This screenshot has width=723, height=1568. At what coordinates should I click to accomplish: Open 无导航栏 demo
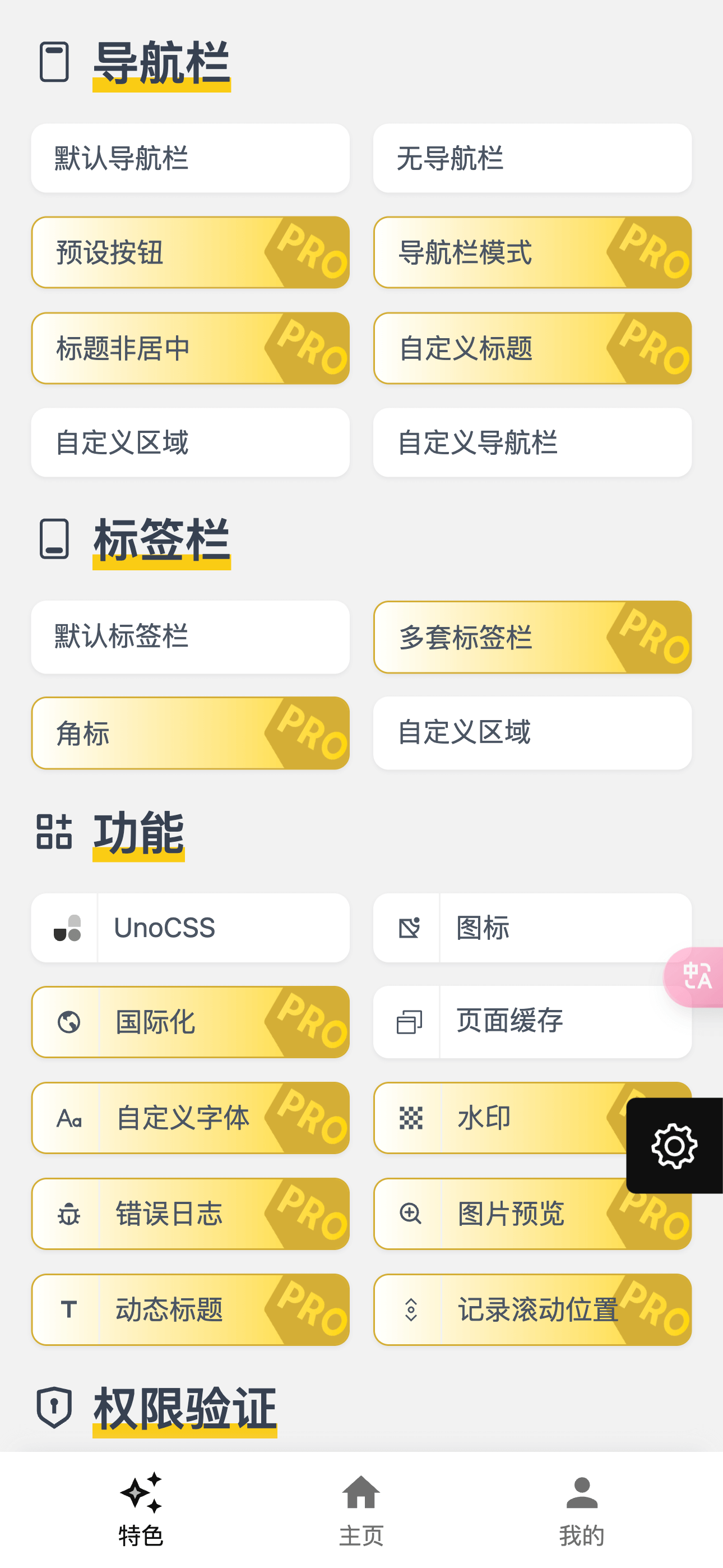532,158
